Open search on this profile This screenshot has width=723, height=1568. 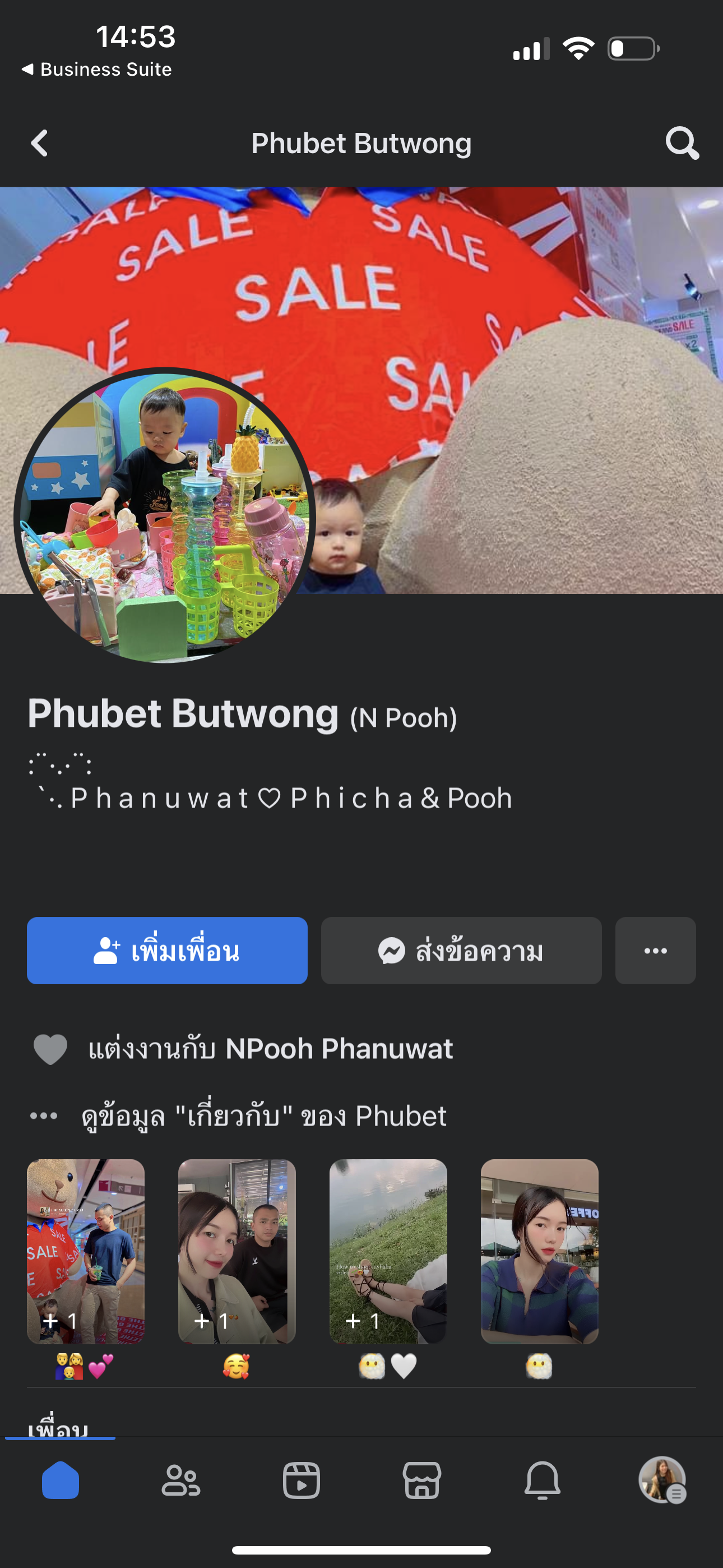click(682, 144)
